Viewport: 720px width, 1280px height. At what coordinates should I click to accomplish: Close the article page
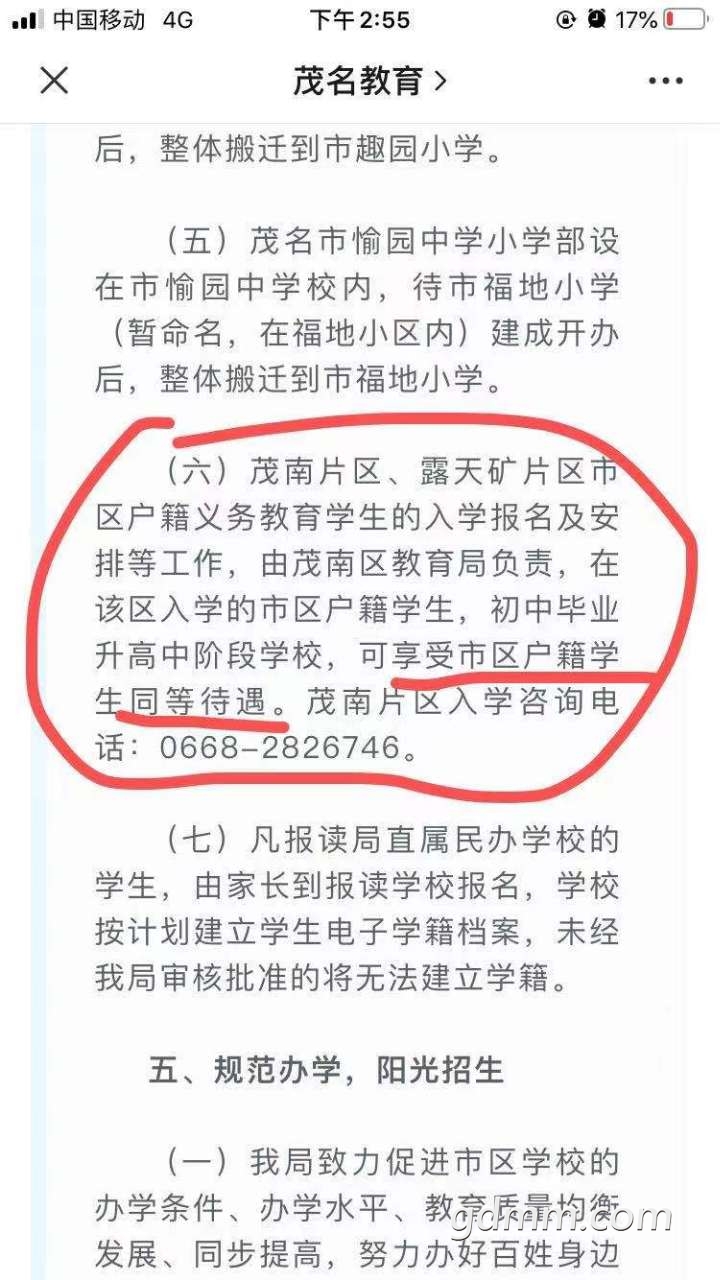tap(54, 81)
